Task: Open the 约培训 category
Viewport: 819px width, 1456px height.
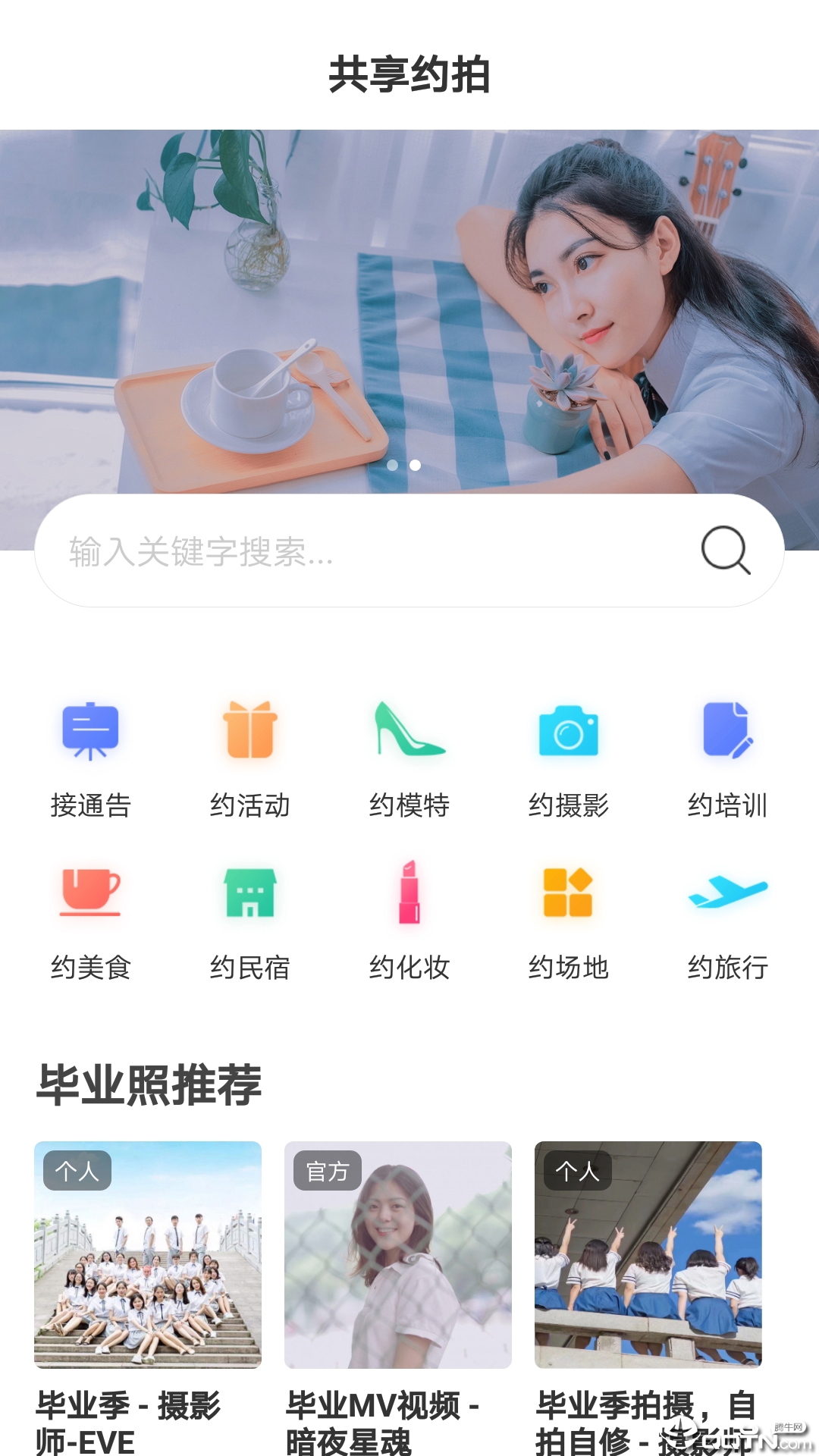Action: click(727, 759)
